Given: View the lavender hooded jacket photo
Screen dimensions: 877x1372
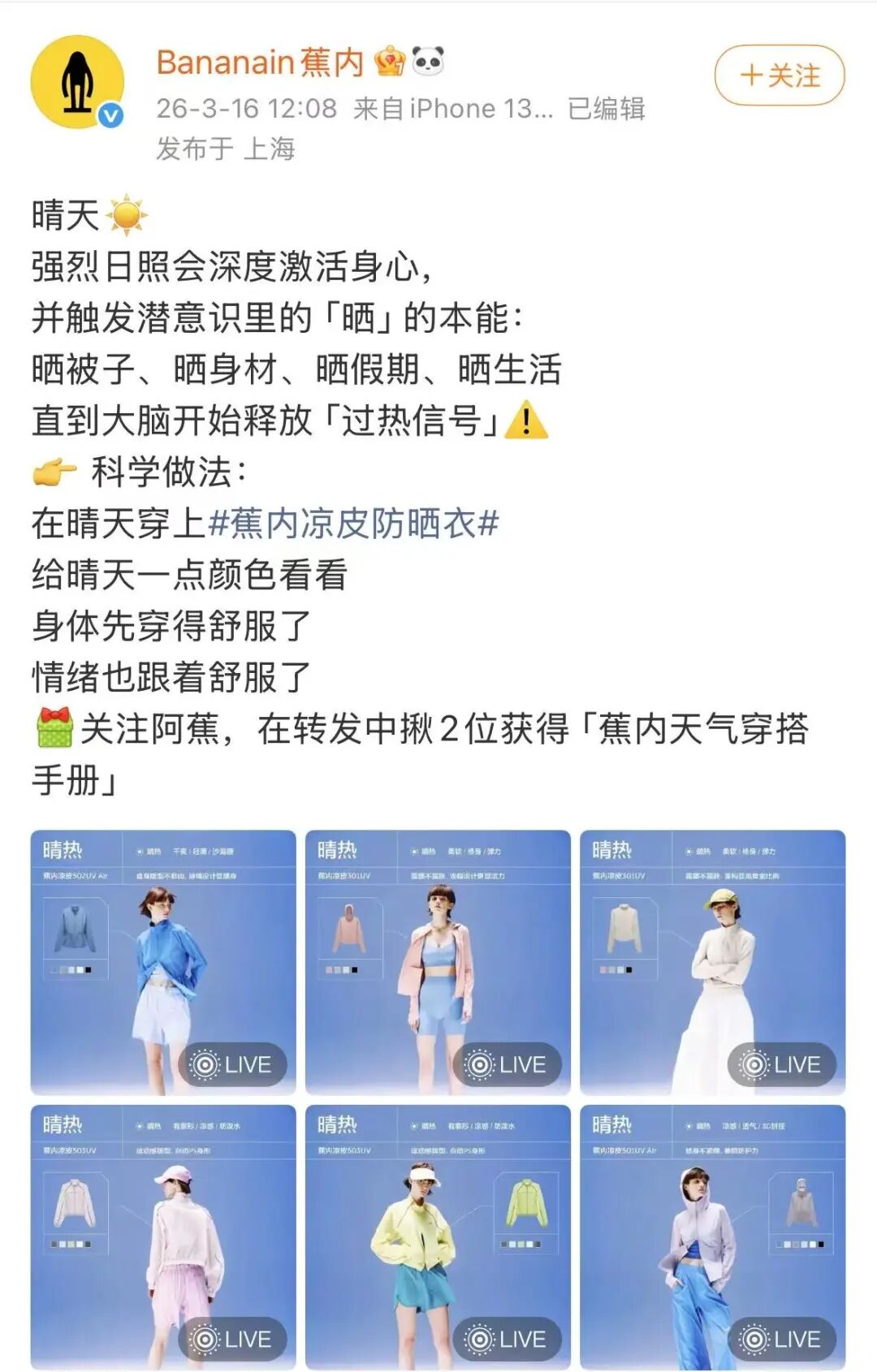Looking at the screenshot, I should [x=712, y=1236].
